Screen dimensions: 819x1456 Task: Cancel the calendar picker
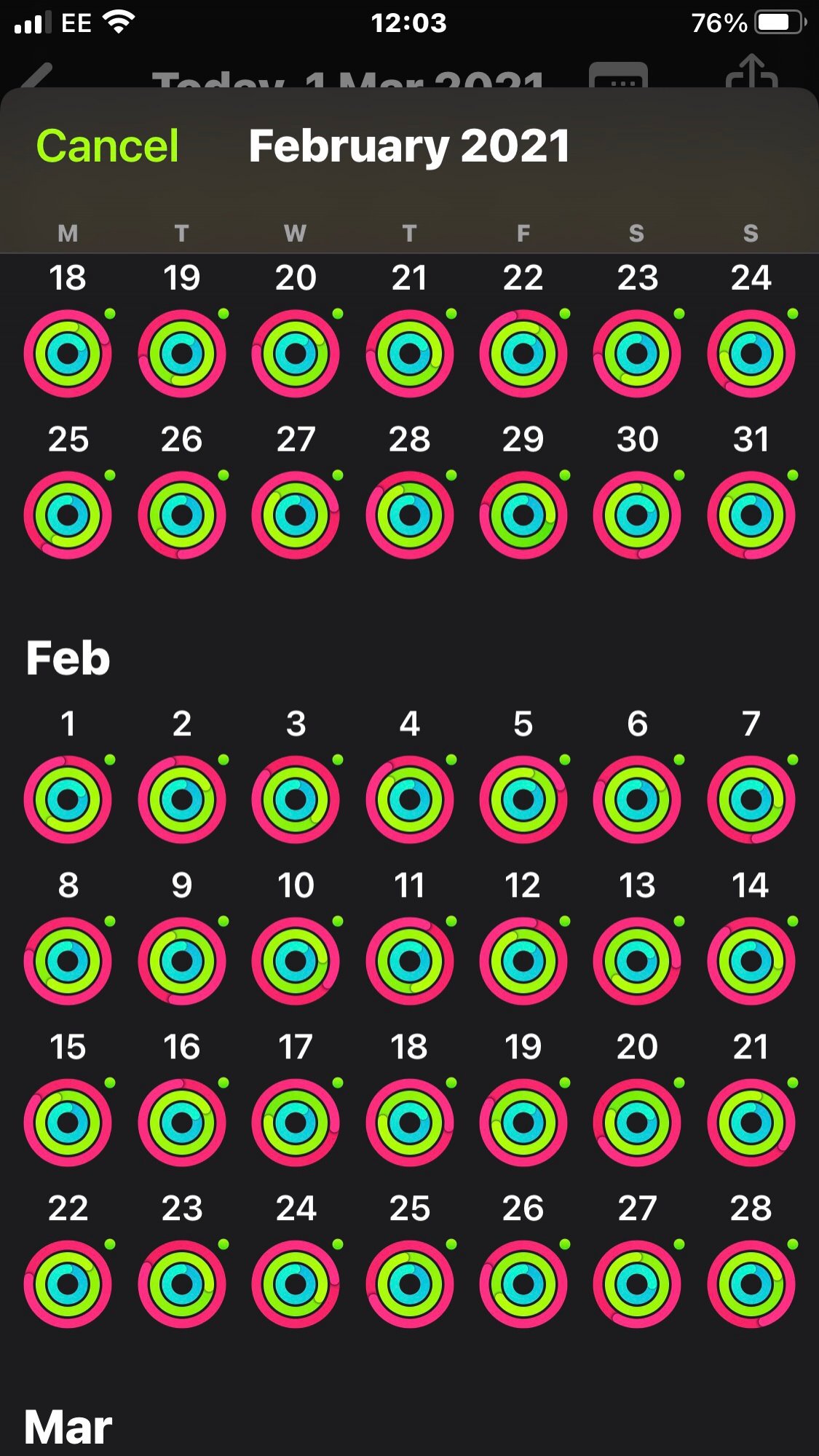pyautogui.click(x=107, y=146)
